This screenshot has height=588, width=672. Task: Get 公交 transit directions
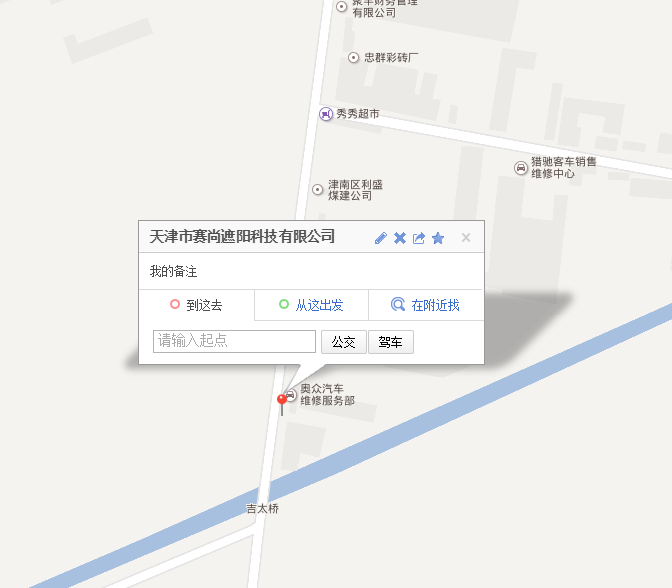pos(343,342)
